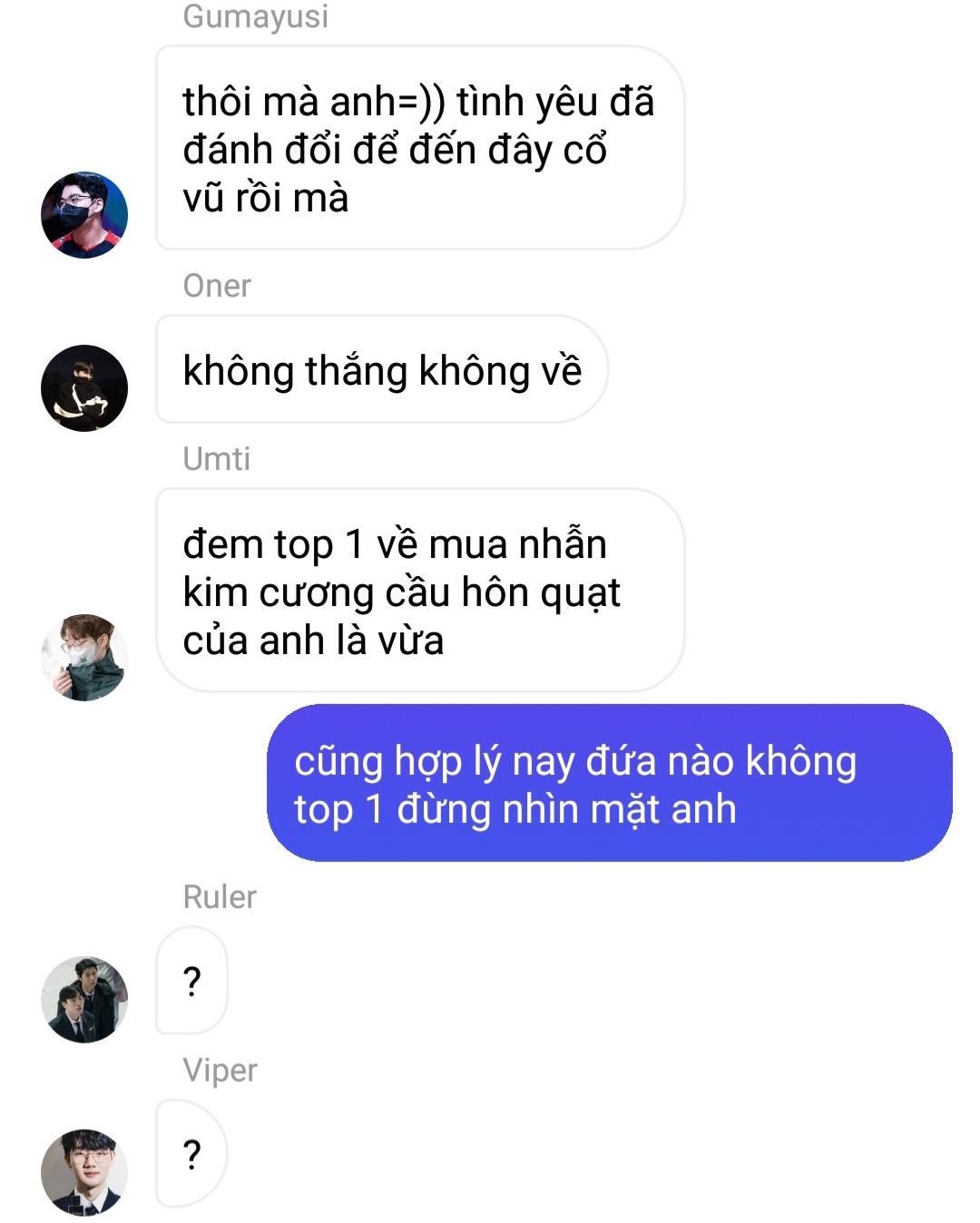Tap Ruler's profile photo
Image resolution: width=980 pixels, height=1223 pixels.
pyautogui.click(x=84, y=999)
